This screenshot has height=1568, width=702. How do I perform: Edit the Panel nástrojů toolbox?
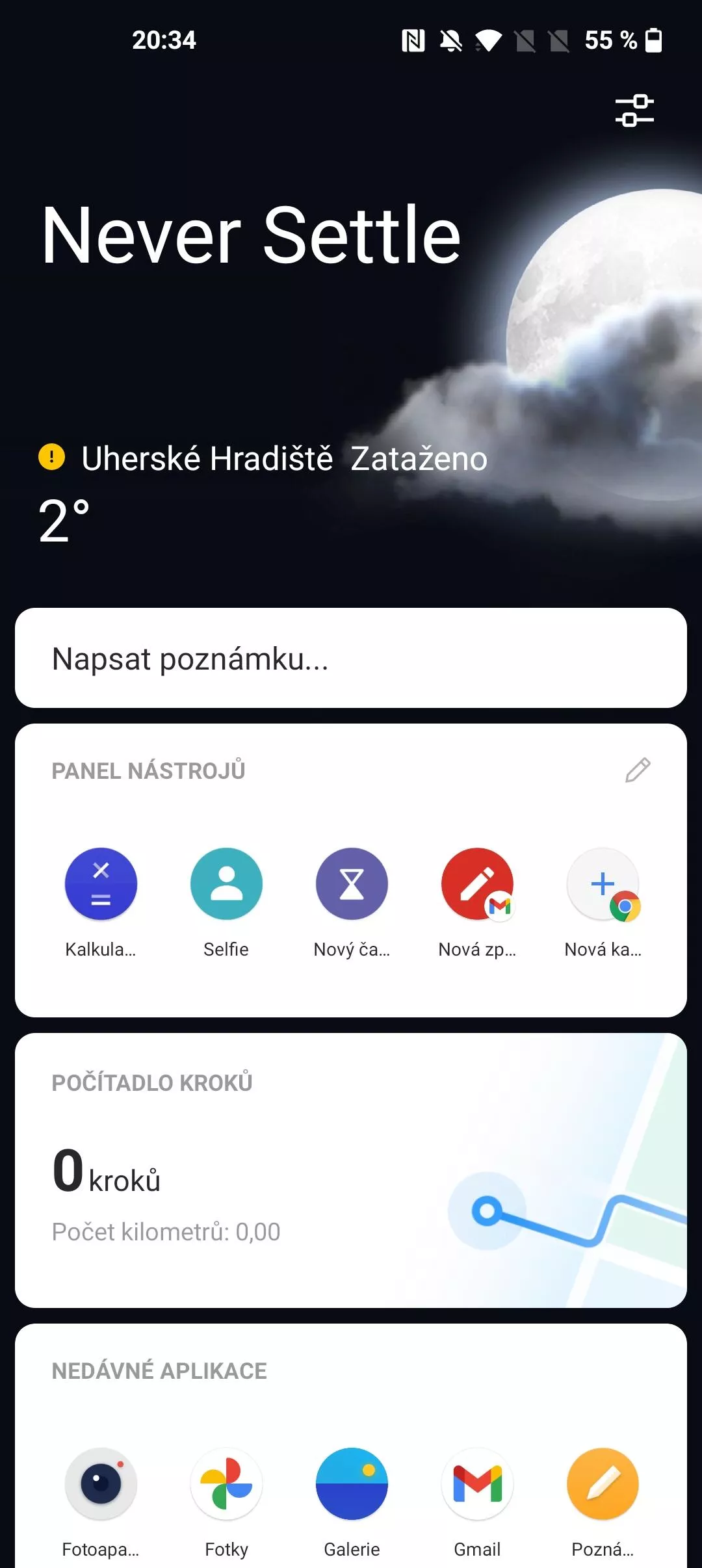[638, 770]
